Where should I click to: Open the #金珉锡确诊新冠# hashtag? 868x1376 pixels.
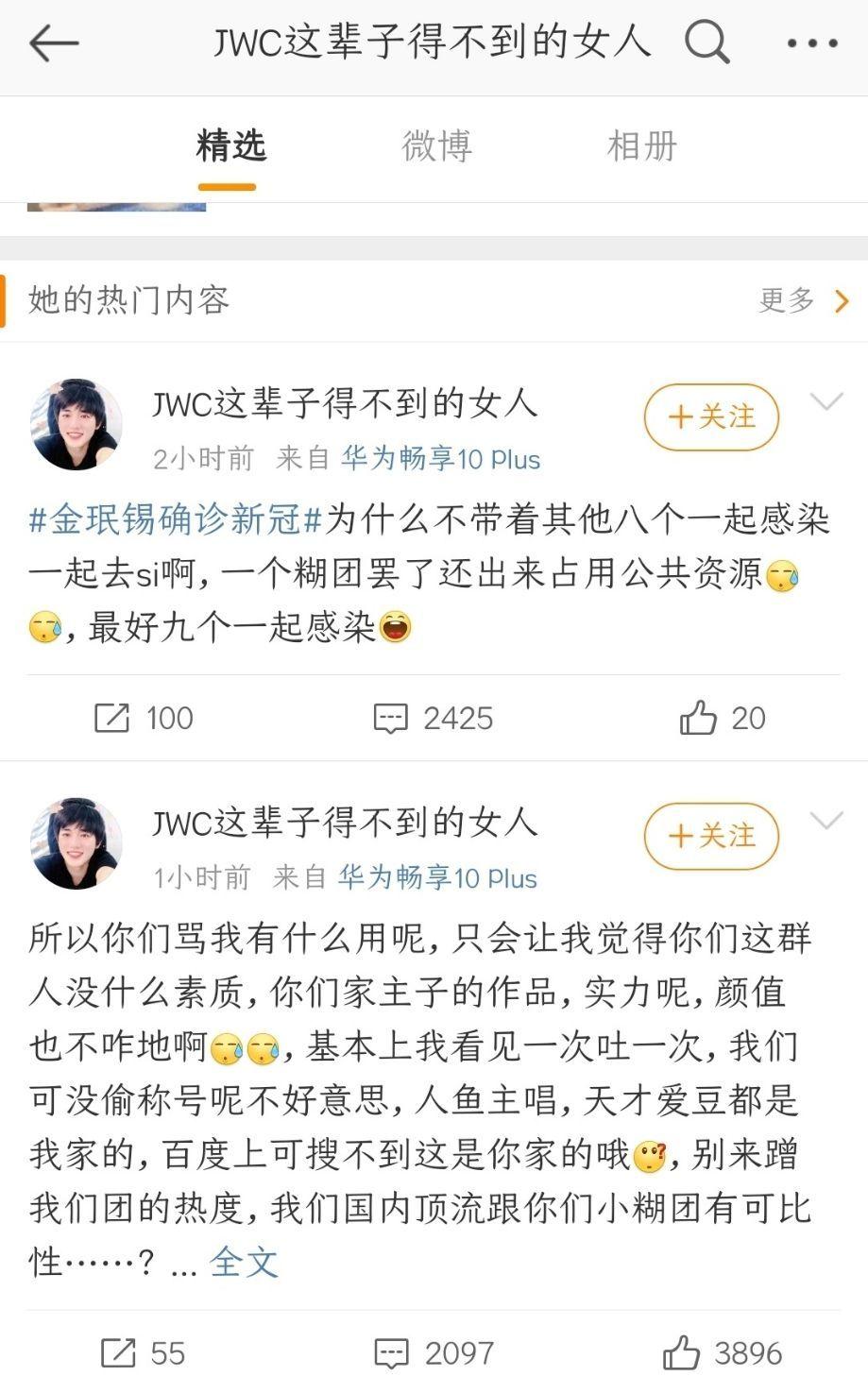[x=176, y=519]
